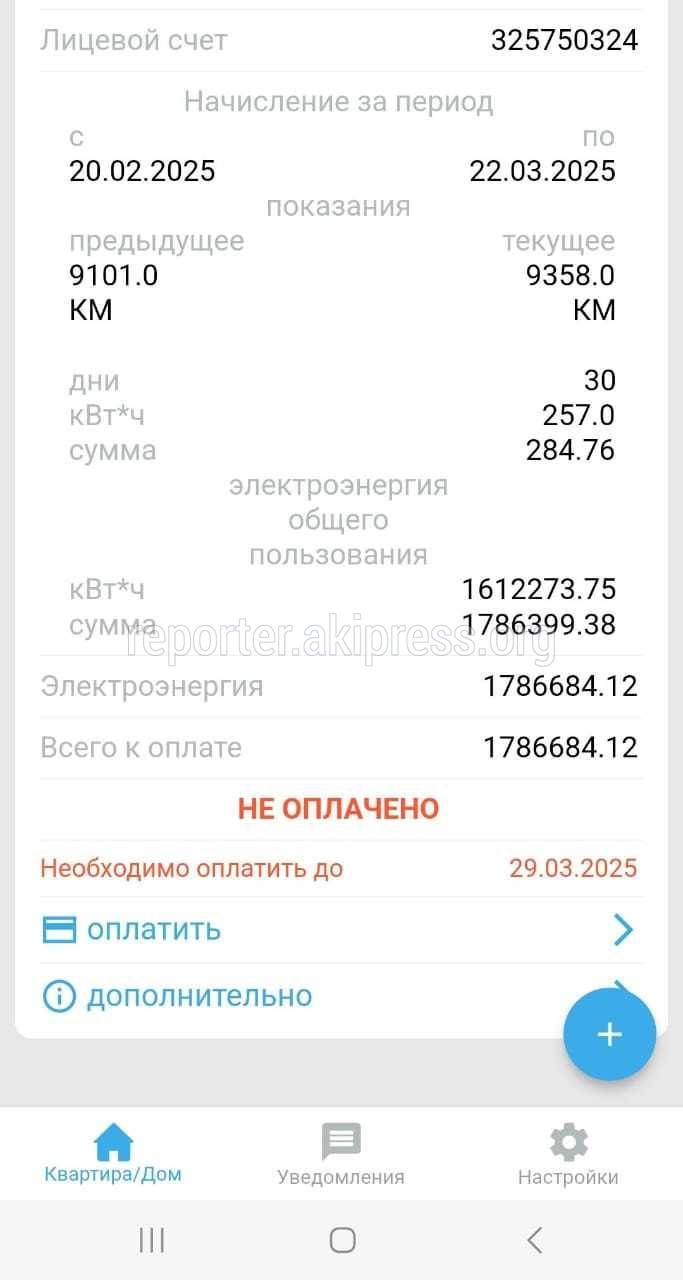Open the дополнительно details row
This screenshot has width=683, height=1280.
[340, 996]
